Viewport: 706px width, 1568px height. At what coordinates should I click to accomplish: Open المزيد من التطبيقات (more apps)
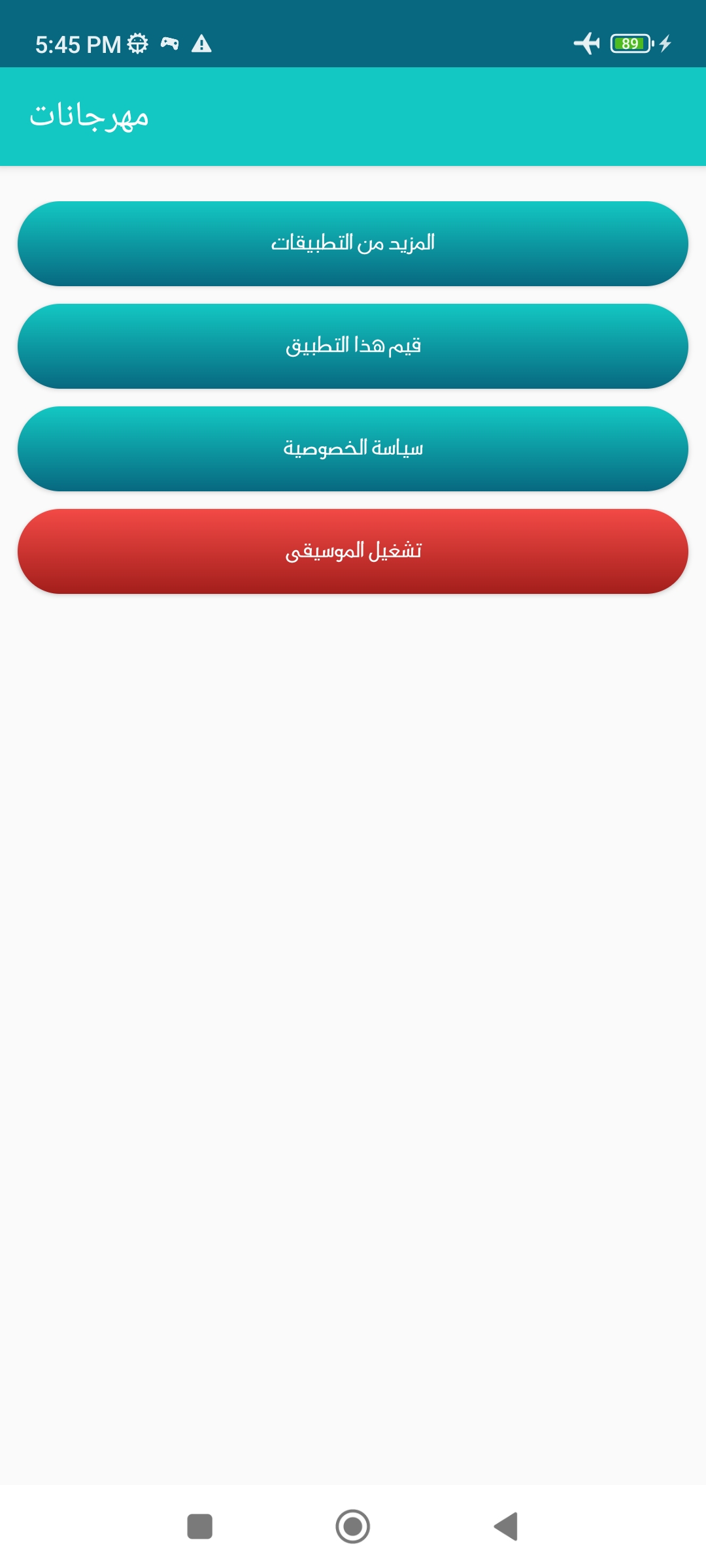(353, 243)
